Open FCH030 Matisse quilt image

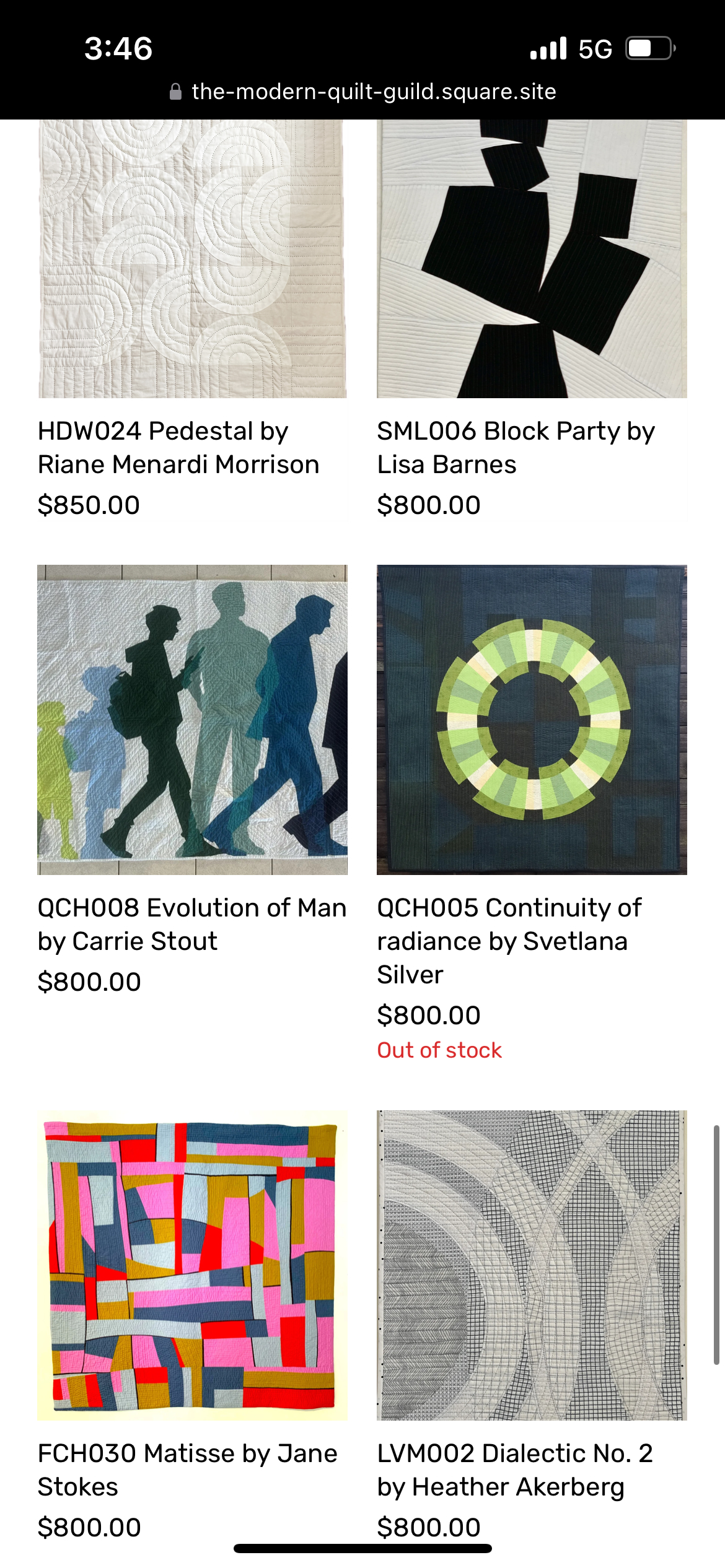point(192,1265)
